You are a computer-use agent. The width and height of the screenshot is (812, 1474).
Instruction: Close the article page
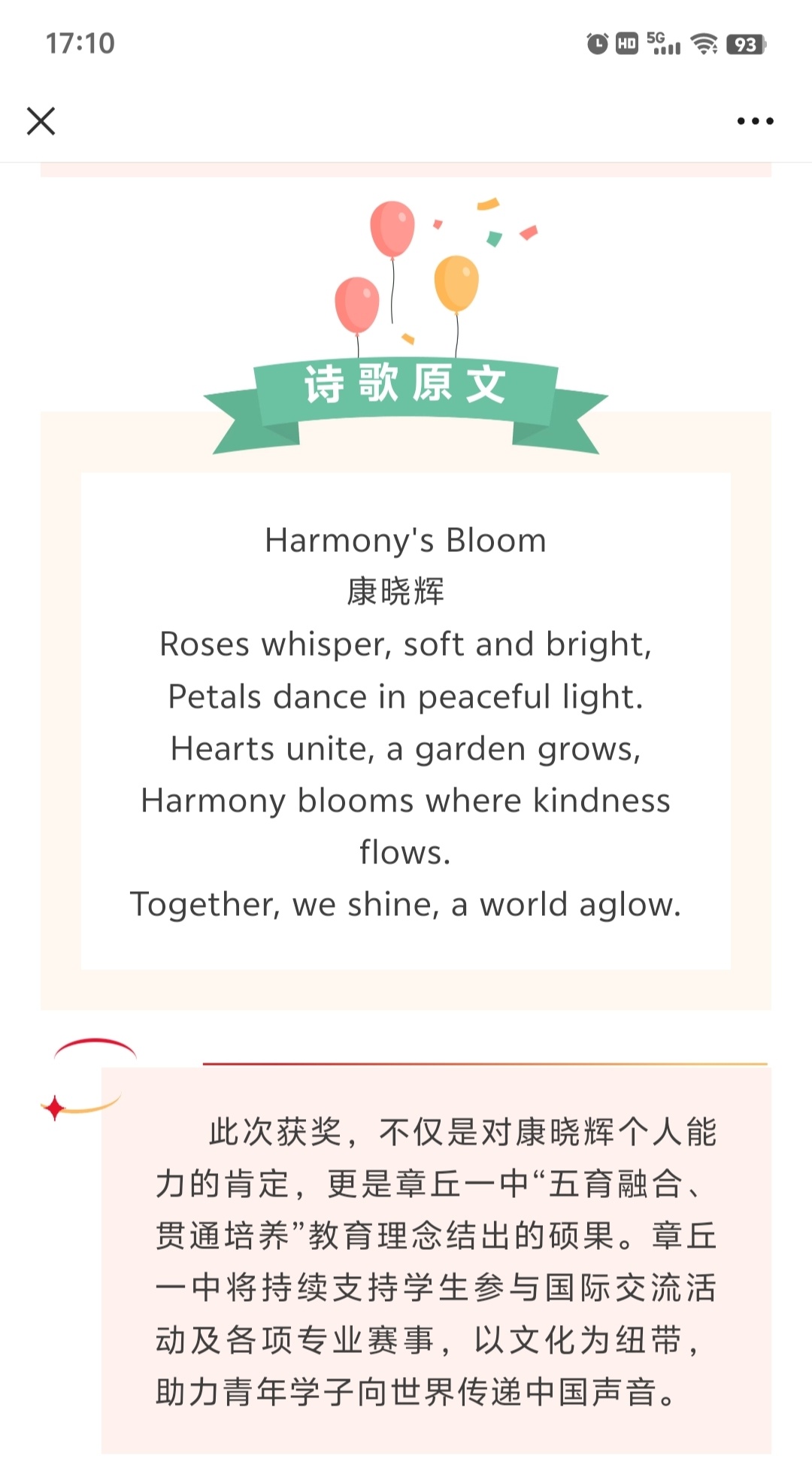pos(41,120)
